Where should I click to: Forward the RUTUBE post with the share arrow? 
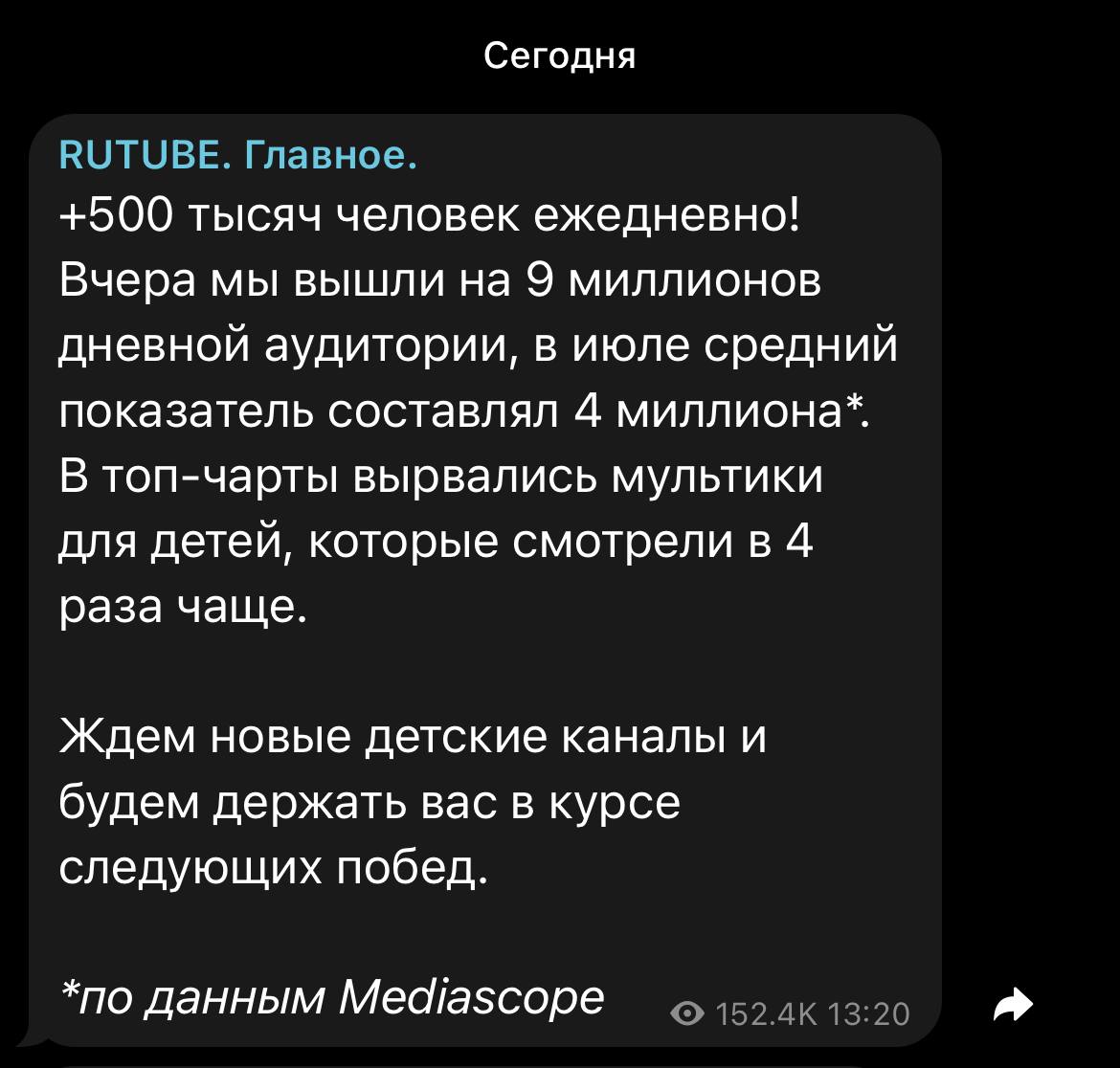click(x=1013, y=1005)
